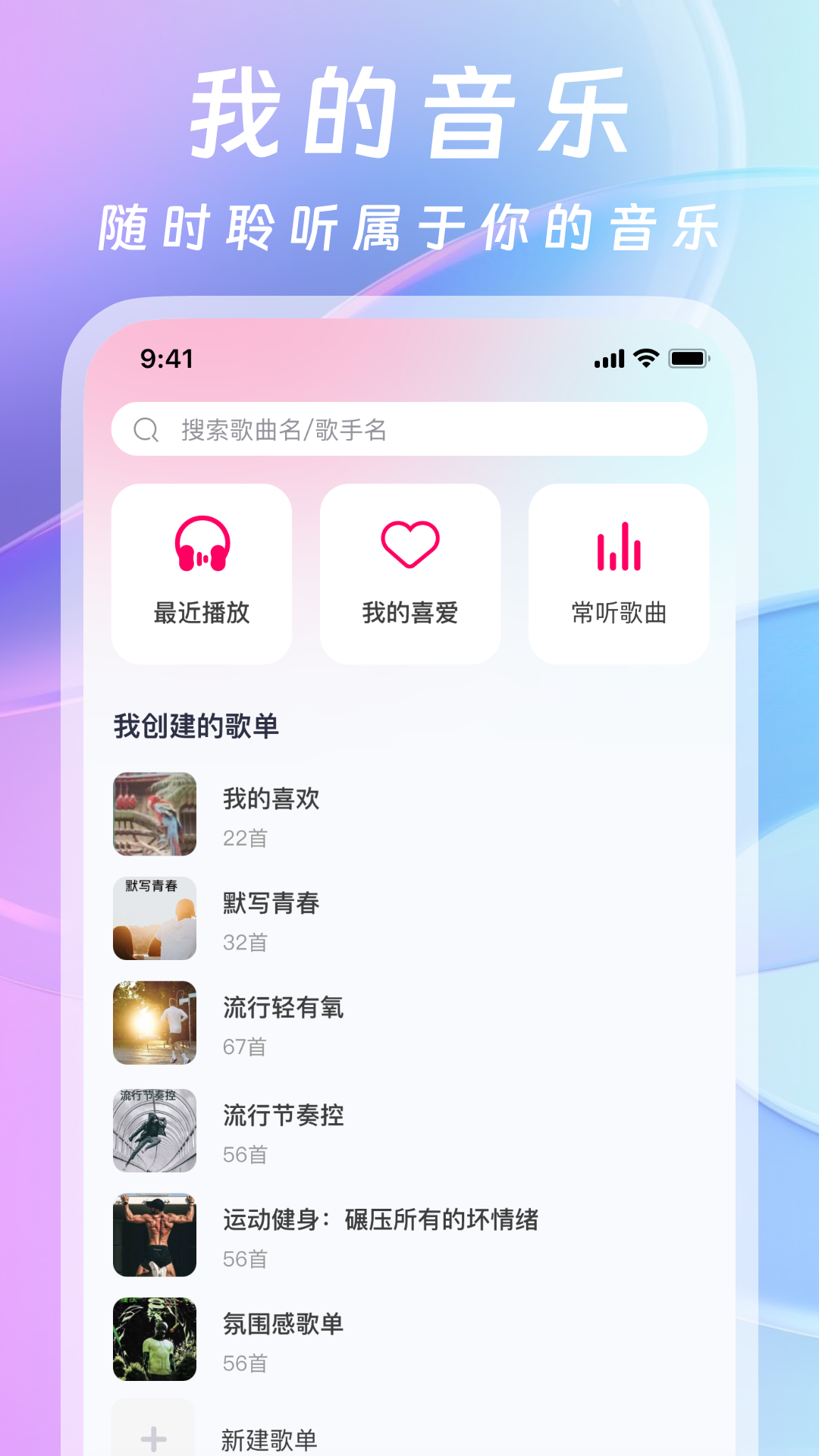The height and width of the screenshot is (1456, 819).
Task: Click the search magnifier icon
Action: 145,429
